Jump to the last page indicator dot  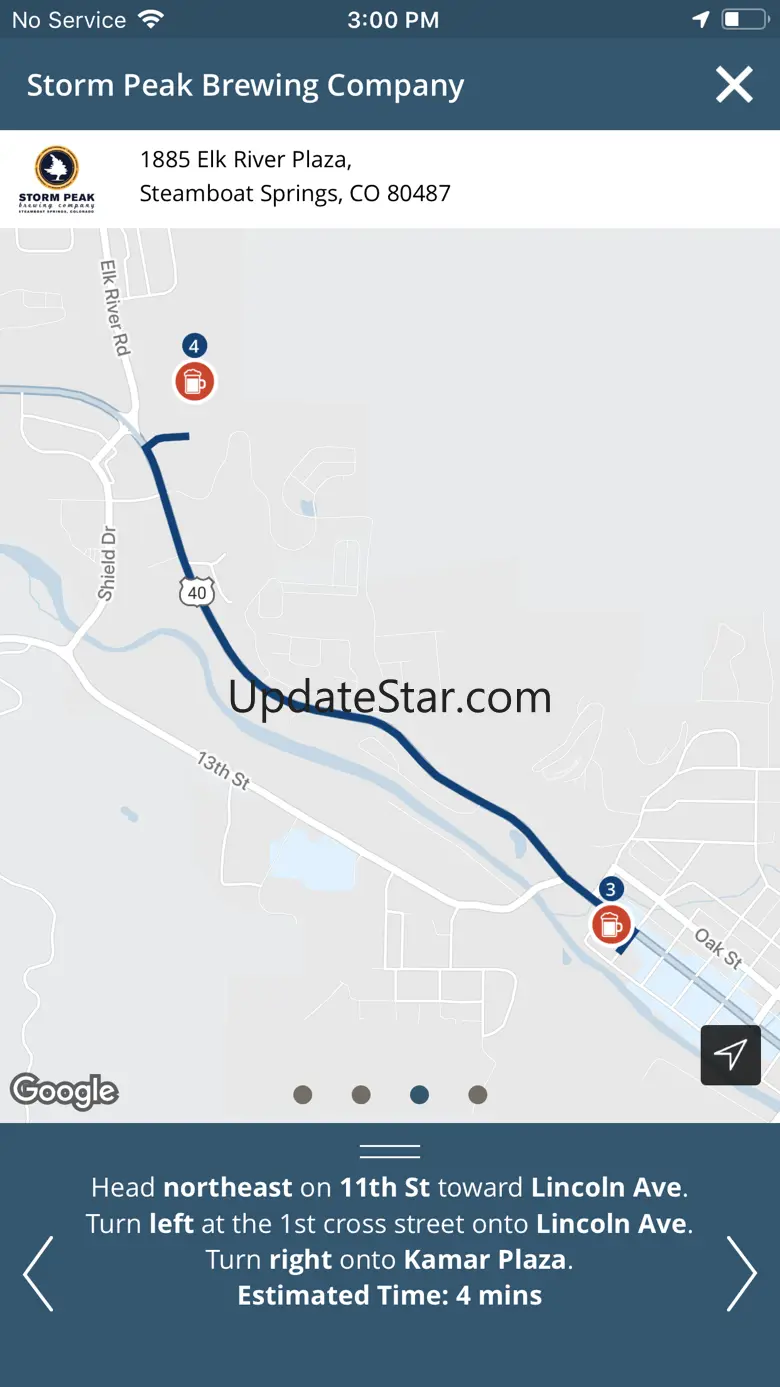pos(478,1095)
